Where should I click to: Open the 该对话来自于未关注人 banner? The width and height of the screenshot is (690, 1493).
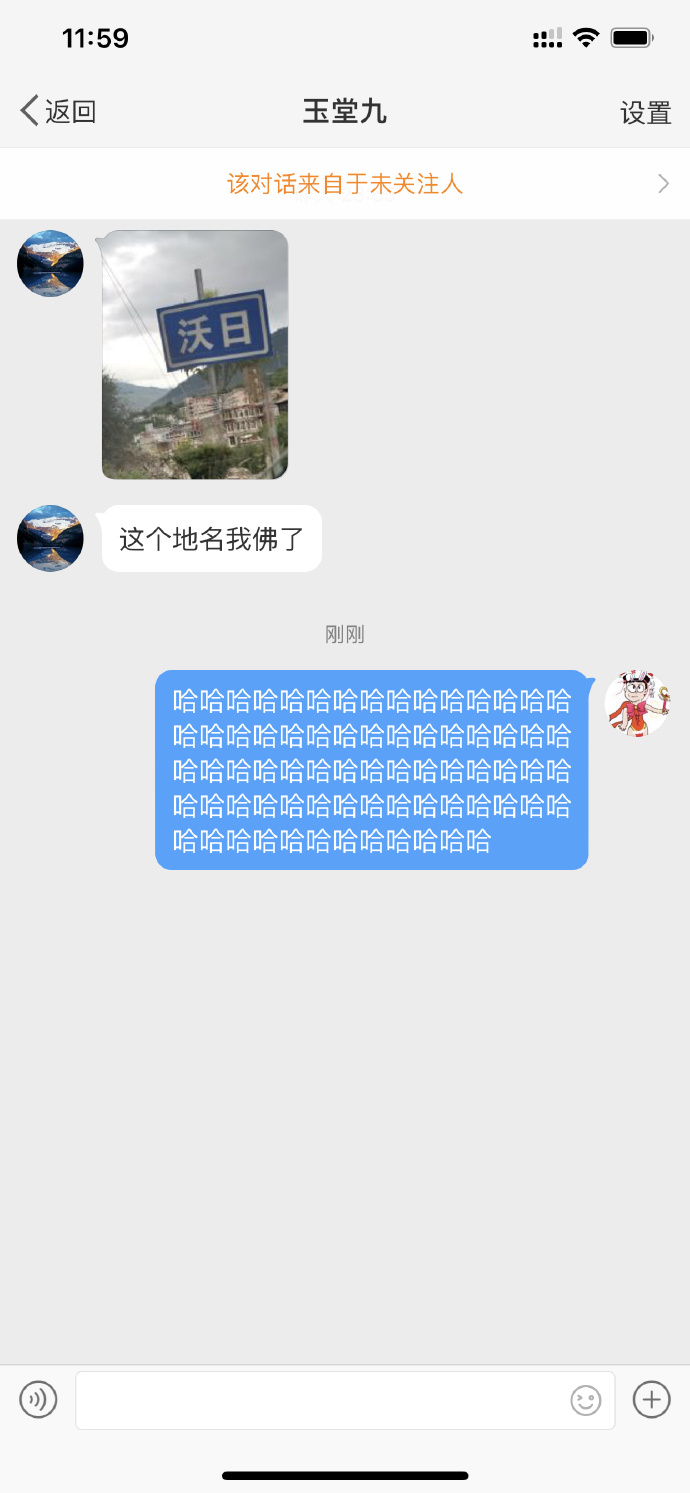tap(345, 184)
